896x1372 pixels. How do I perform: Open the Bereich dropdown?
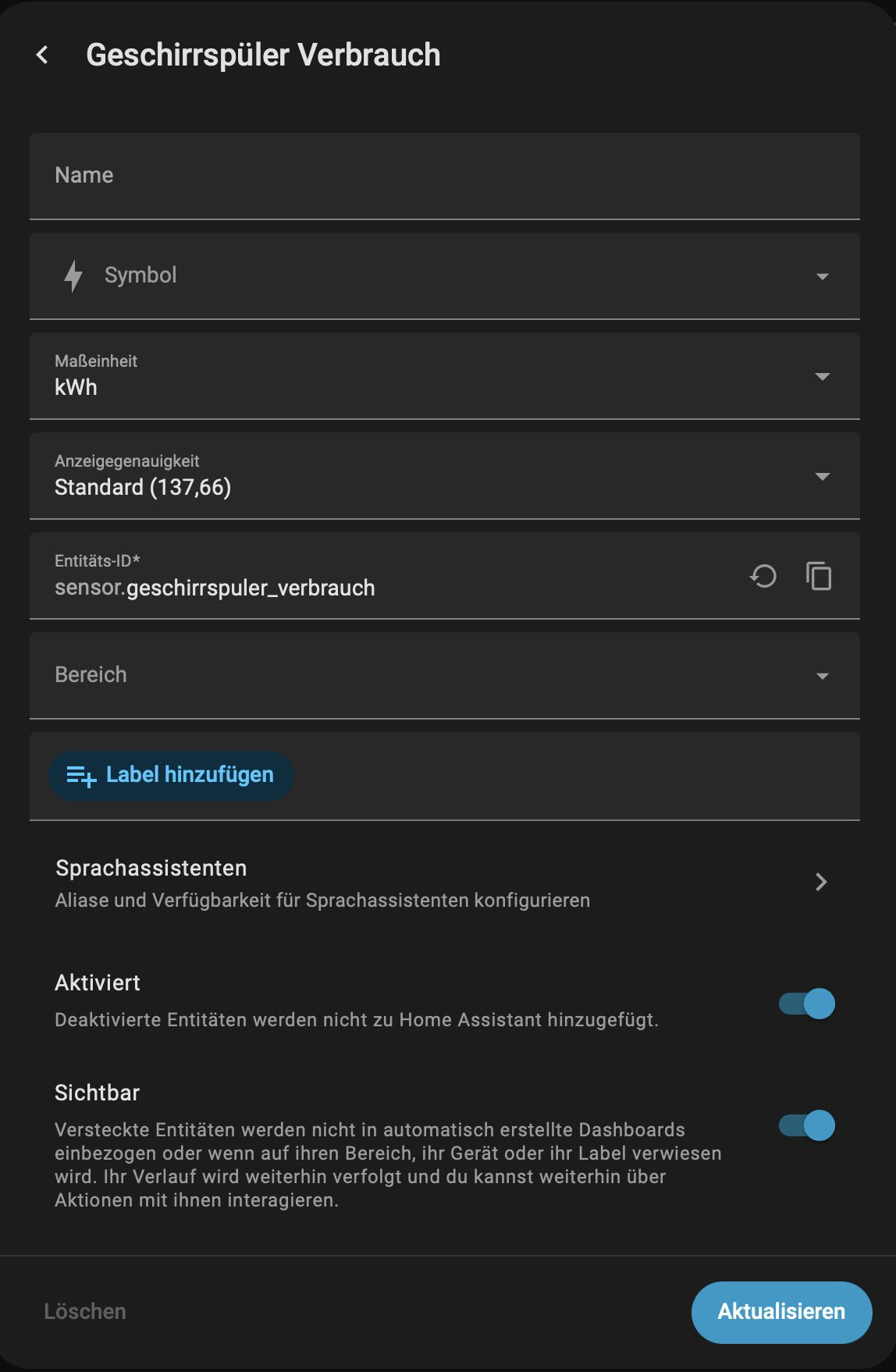(443, 676)
